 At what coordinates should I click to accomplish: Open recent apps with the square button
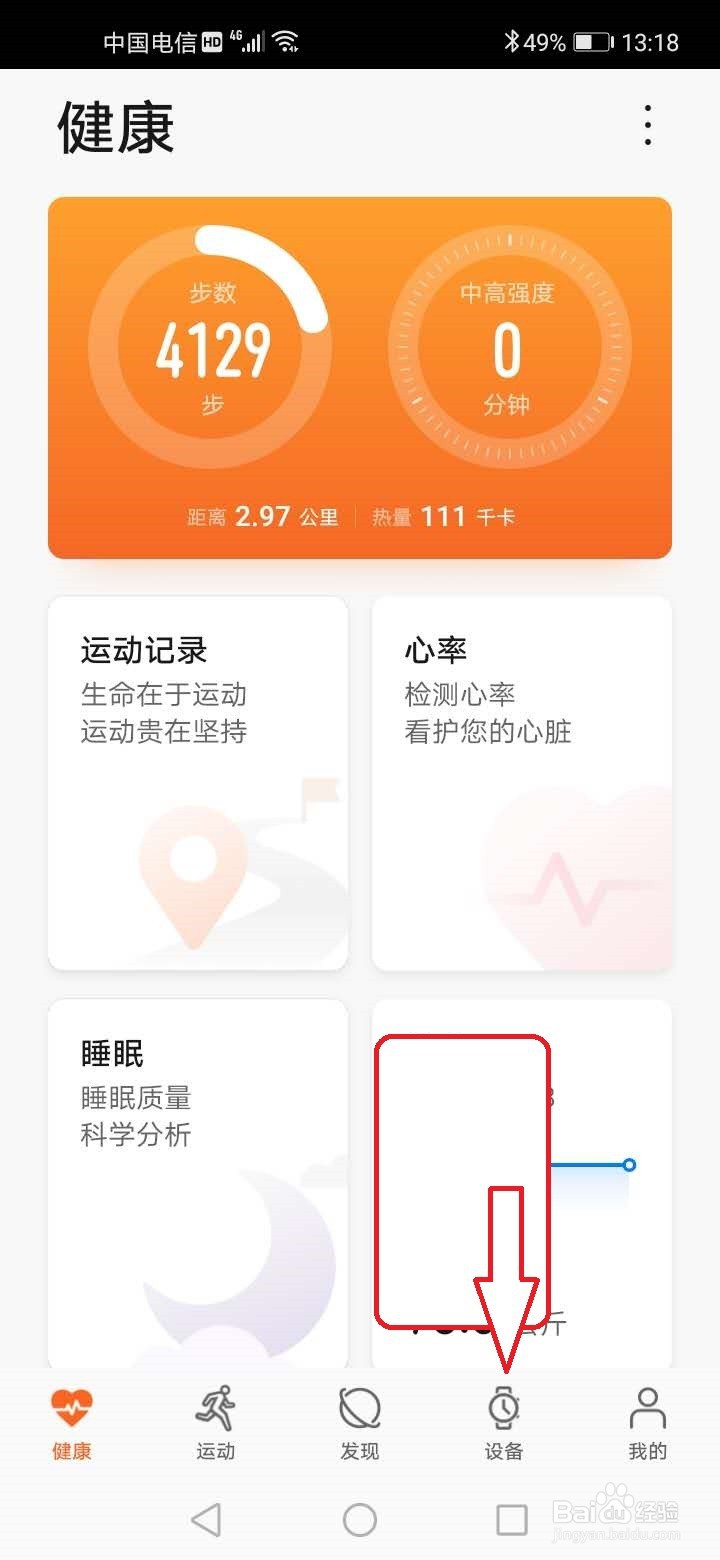(x=511, y=1518)
